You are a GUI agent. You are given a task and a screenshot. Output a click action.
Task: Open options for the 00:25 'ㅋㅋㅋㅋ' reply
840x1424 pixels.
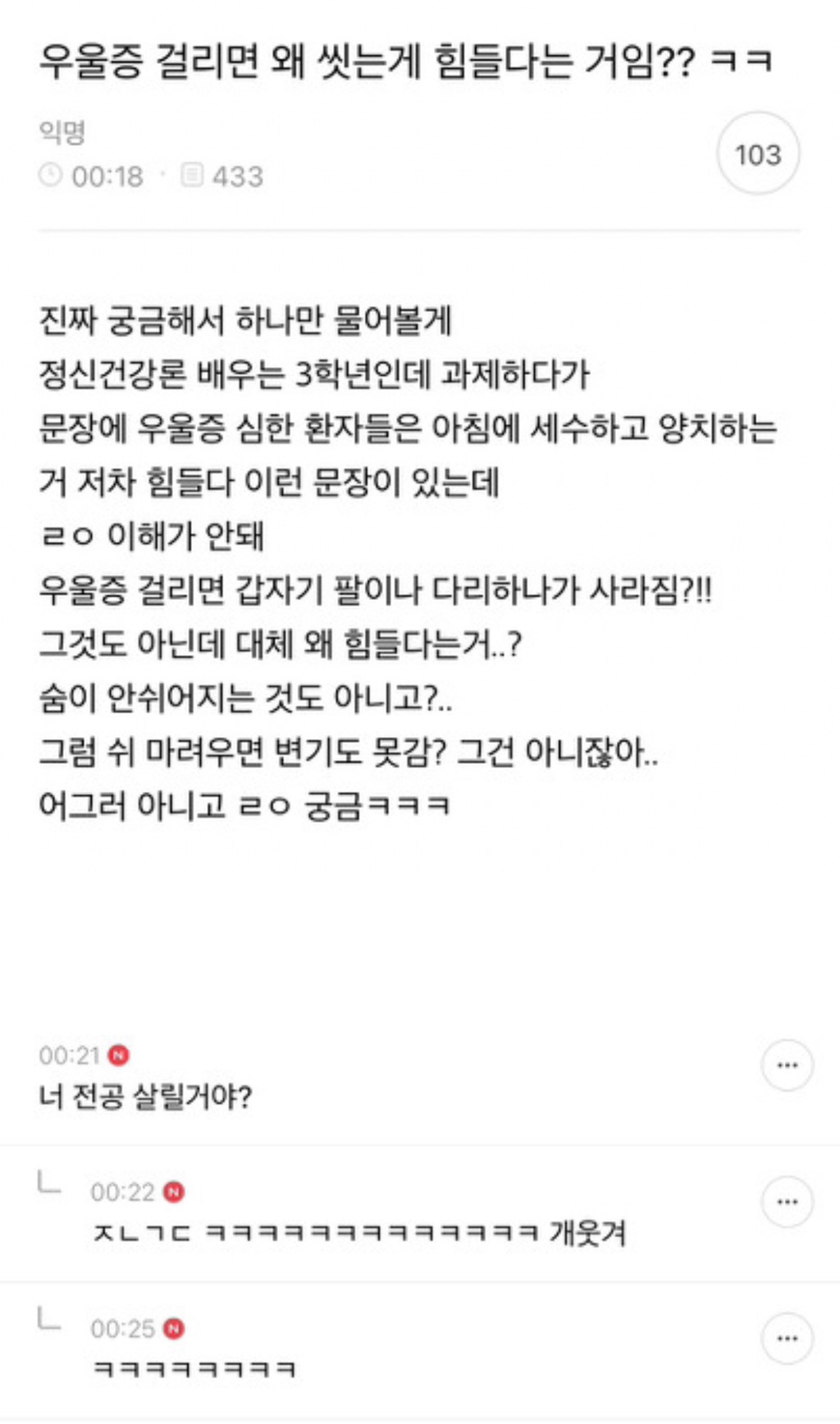click(787, 1339)
